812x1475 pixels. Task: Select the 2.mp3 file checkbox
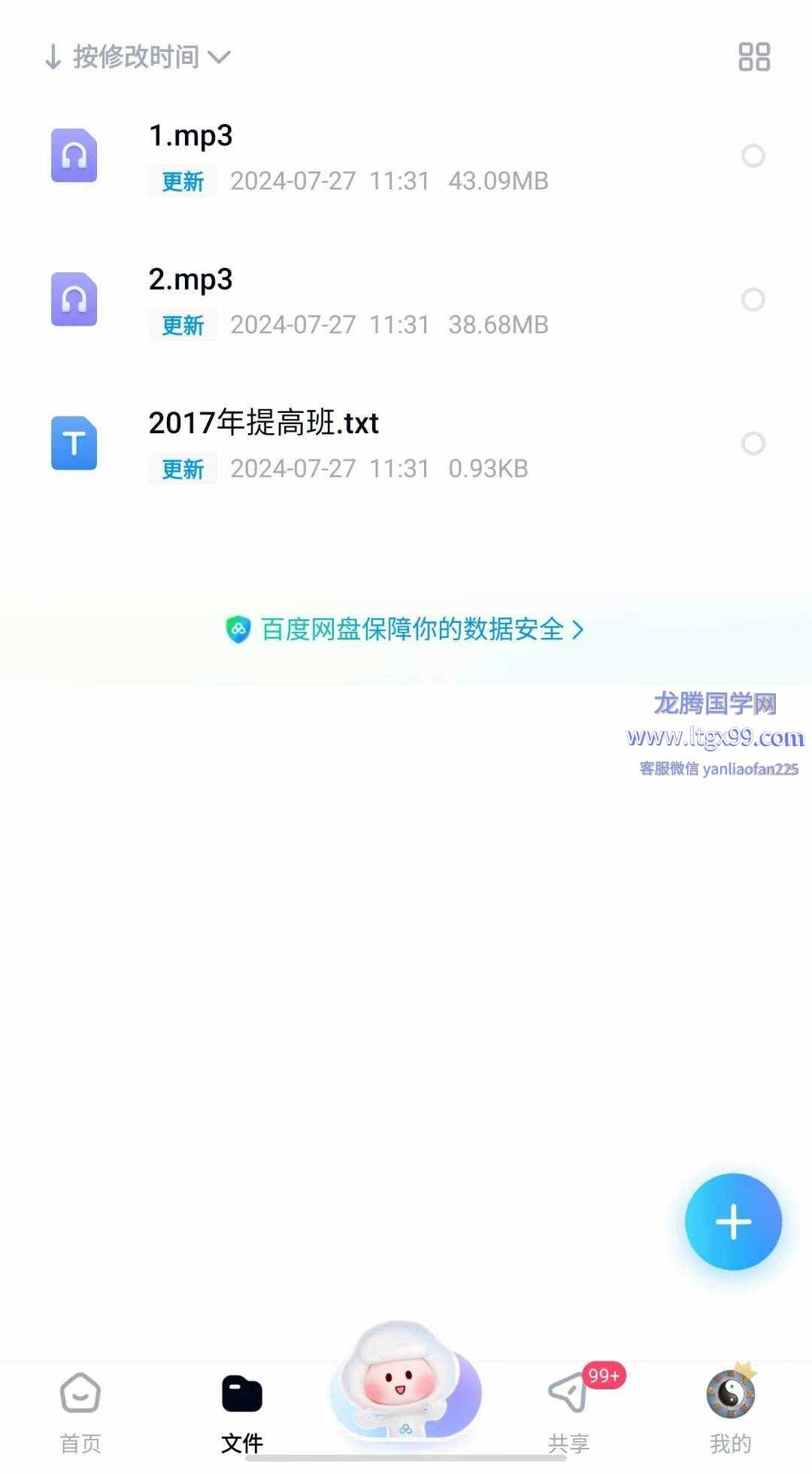point(753,299)
